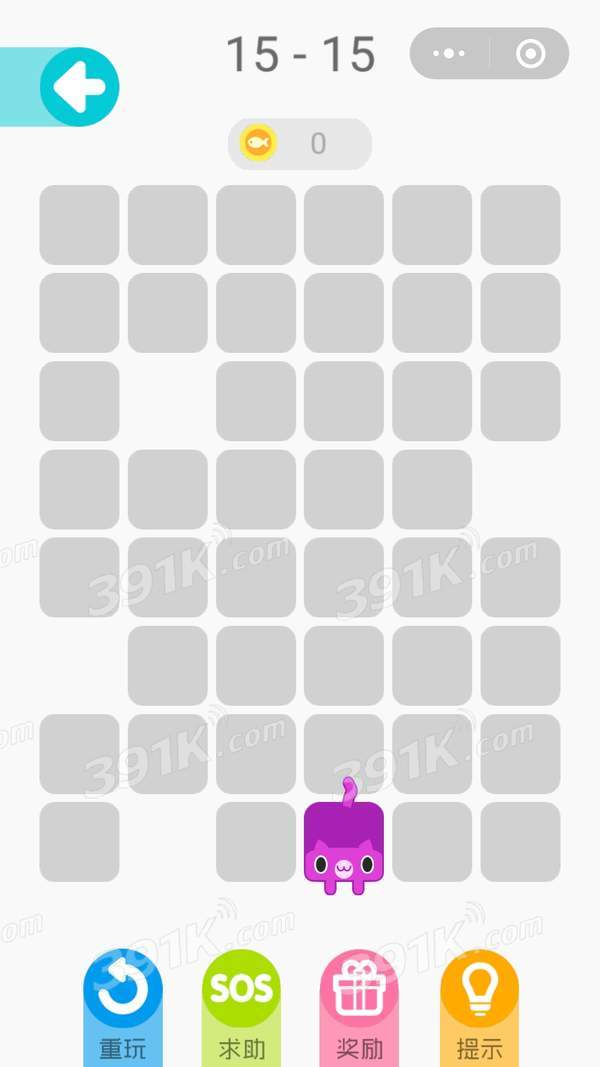Restart the level with 重玩
Image resolution: width=600 pixels, height=1067 pixels.
(x=122, y=1001)
